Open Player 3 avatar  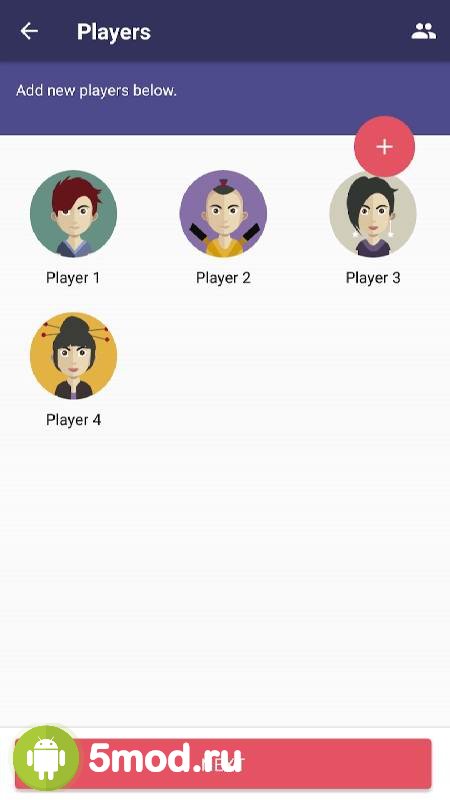(373, 214)
